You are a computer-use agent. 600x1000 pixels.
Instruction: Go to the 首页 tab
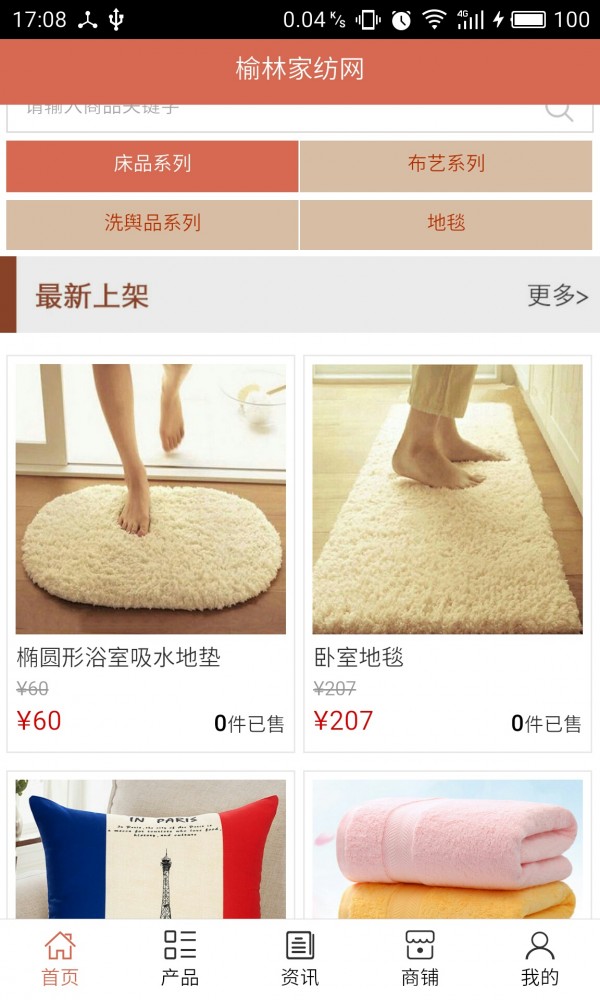(x=60, y=958)
